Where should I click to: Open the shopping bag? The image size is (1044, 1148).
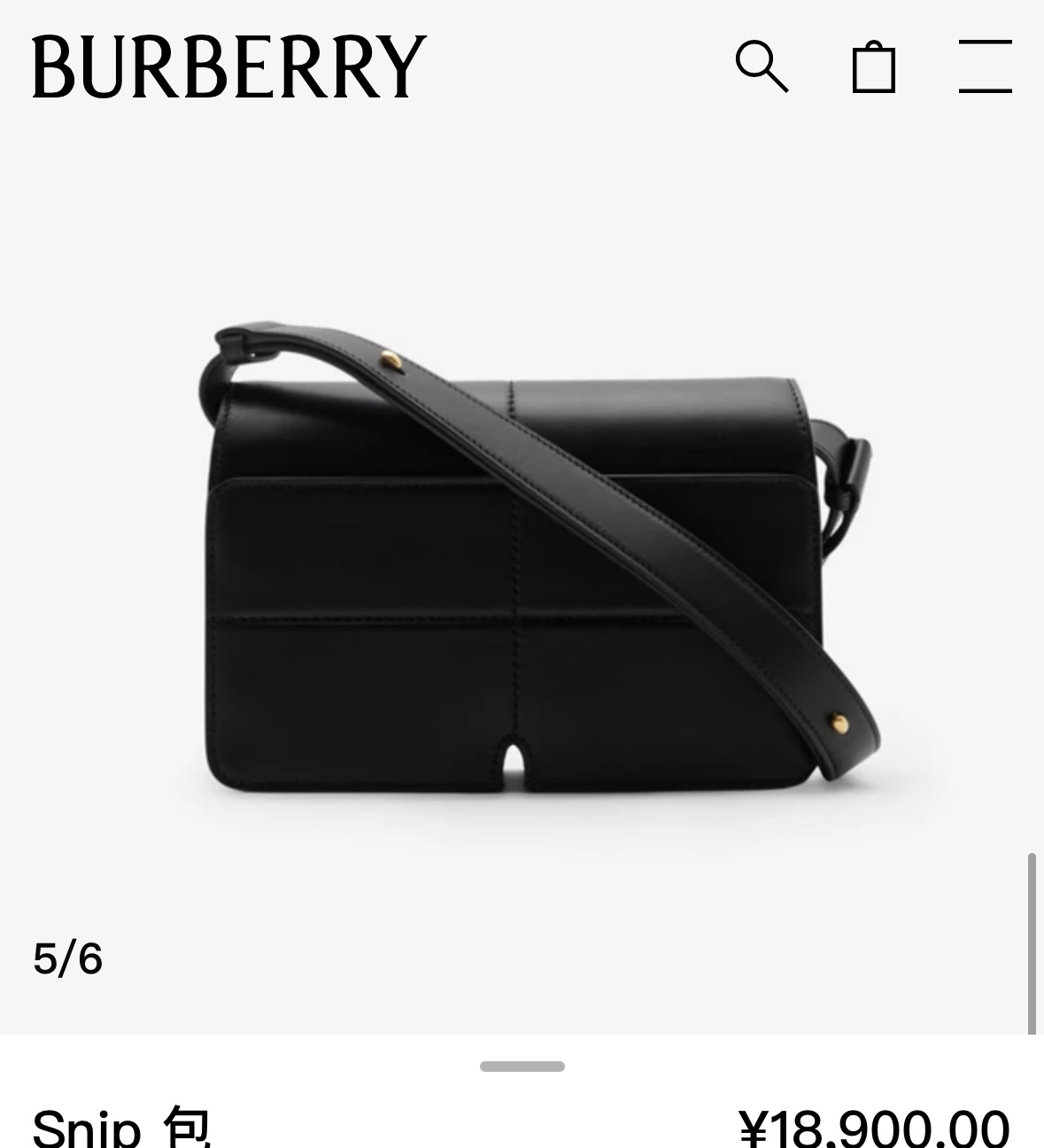pyautogui.click(x=873, y=66)
